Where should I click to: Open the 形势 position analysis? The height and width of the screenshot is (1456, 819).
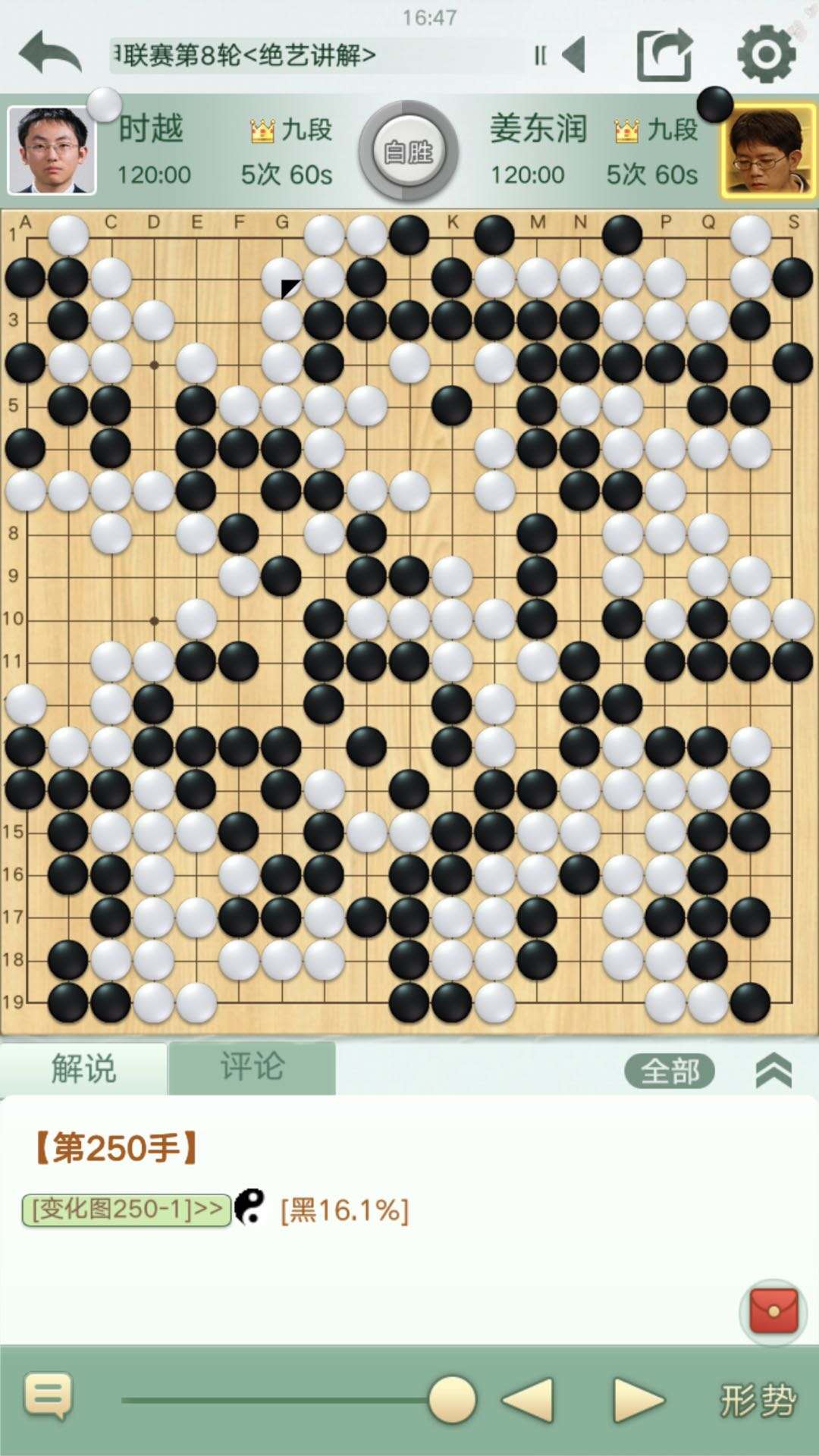tap(757, 1400)
